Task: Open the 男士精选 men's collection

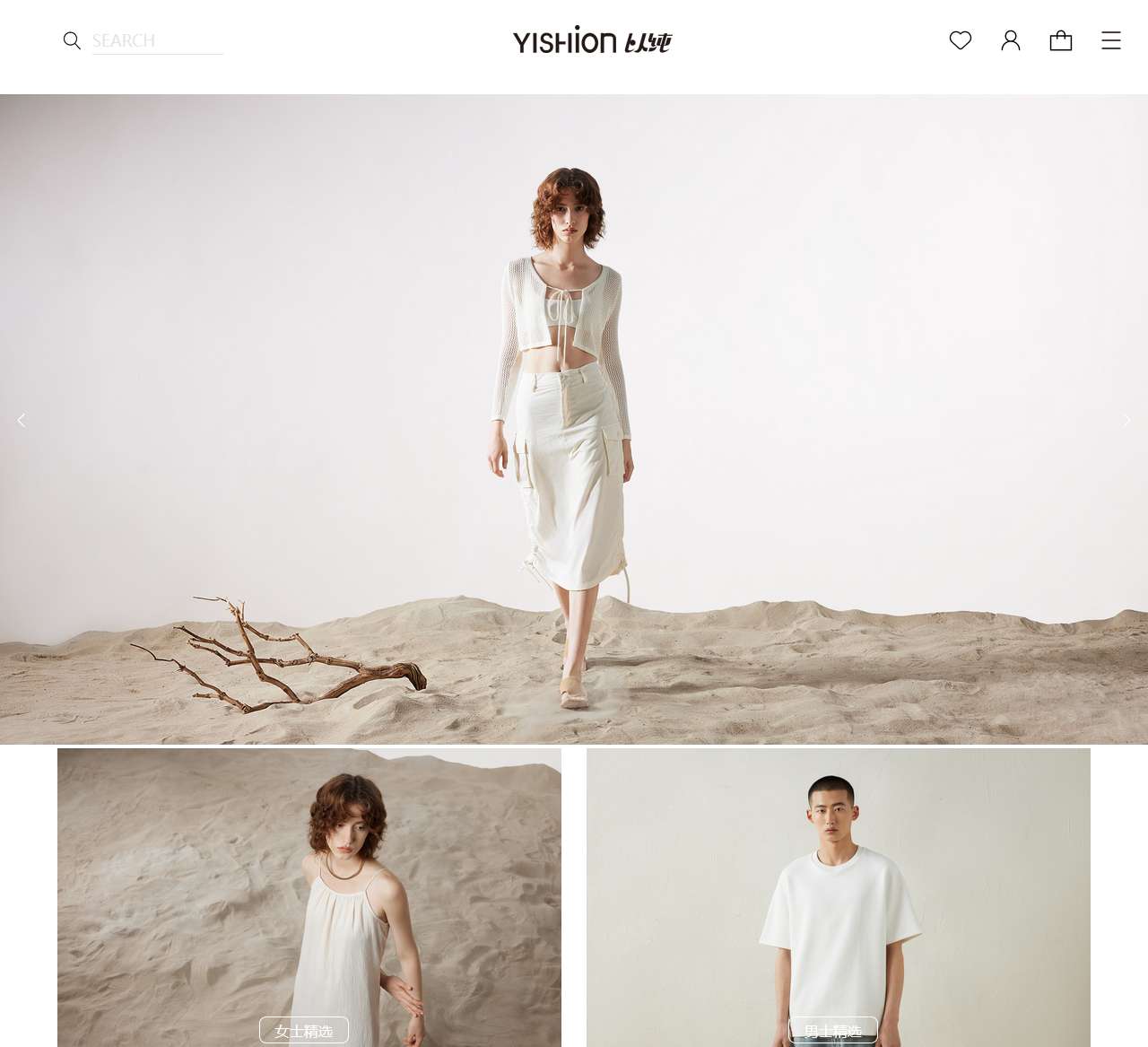Action: coord(833,1030)
